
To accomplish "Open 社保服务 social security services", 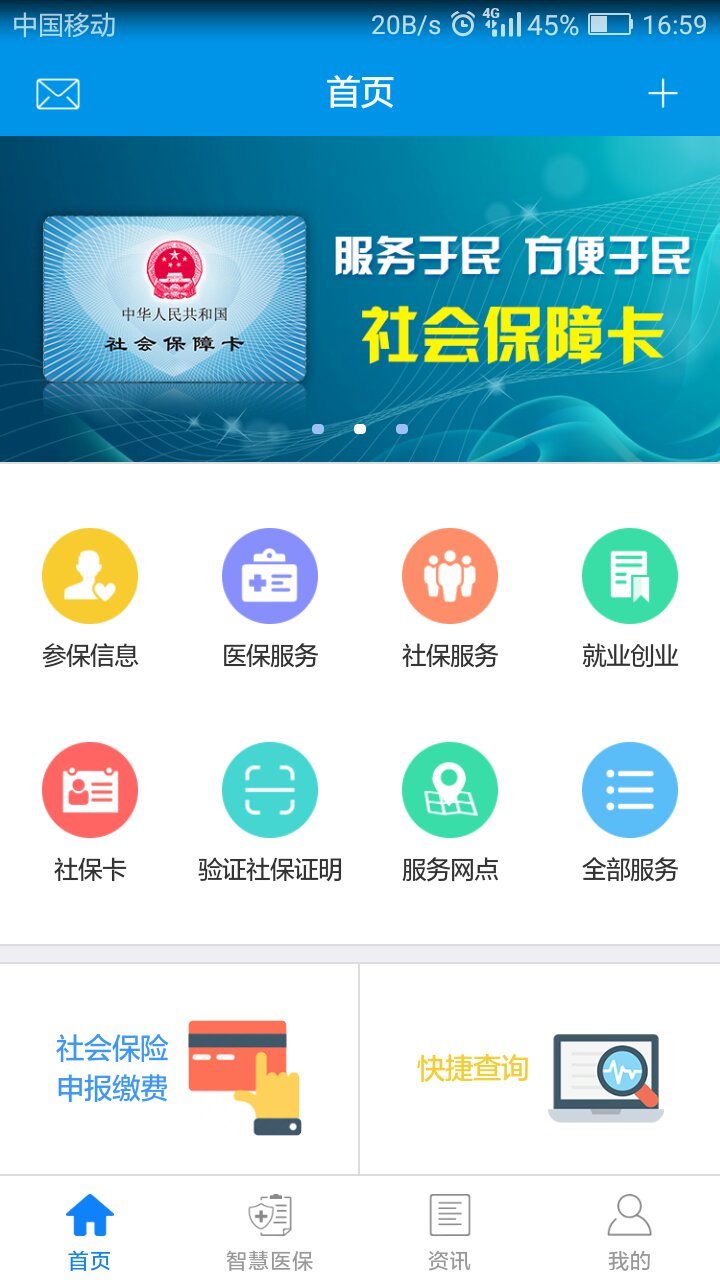I will coord(449,575).
